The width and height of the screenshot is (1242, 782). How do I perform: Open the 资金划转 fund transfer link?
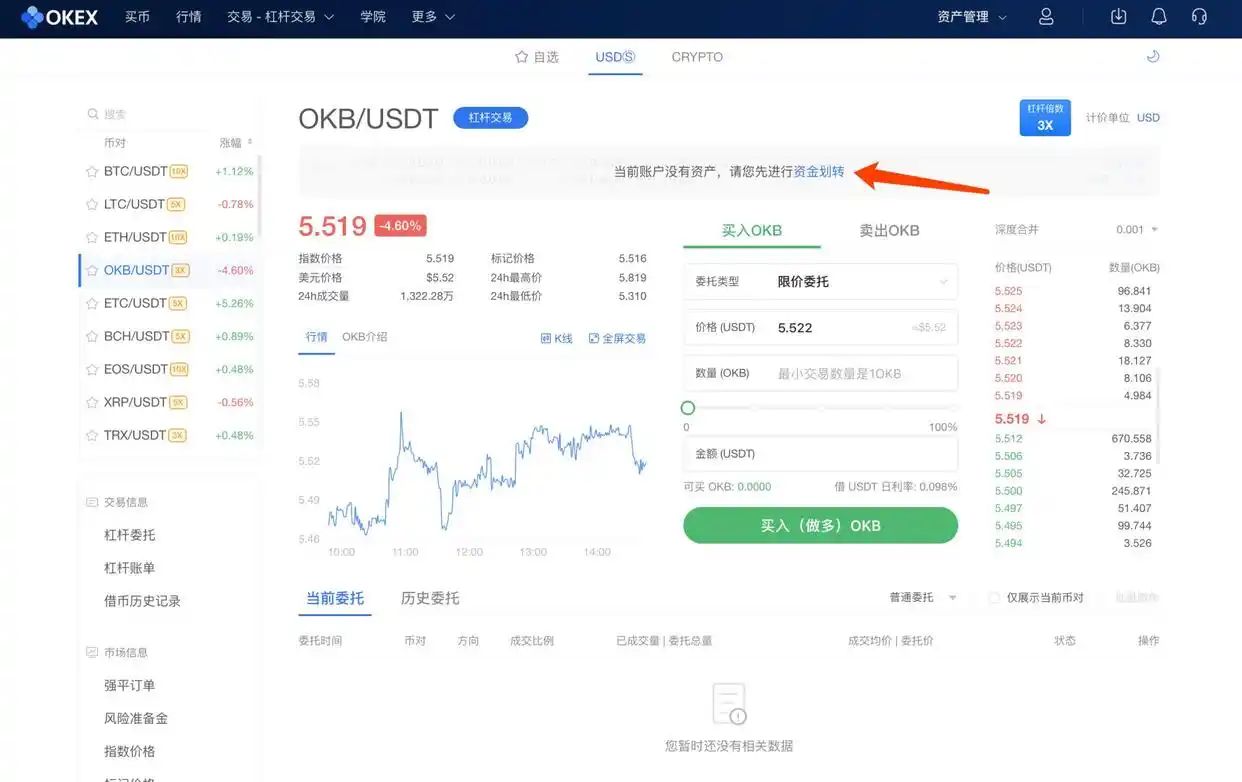tap(818, 172)
